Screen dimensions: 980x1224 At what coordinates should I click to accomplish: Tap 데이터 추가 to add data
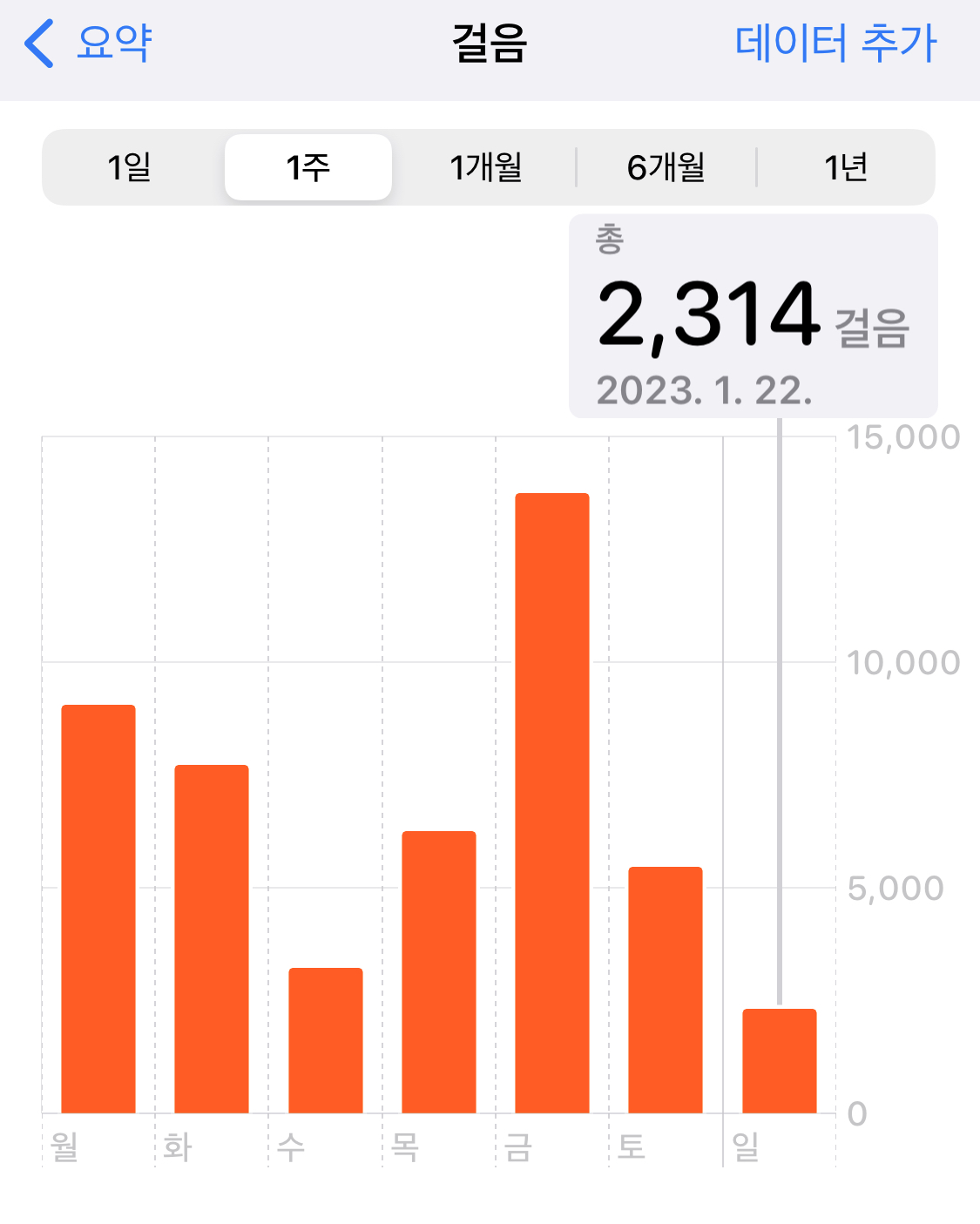(835, 43)
